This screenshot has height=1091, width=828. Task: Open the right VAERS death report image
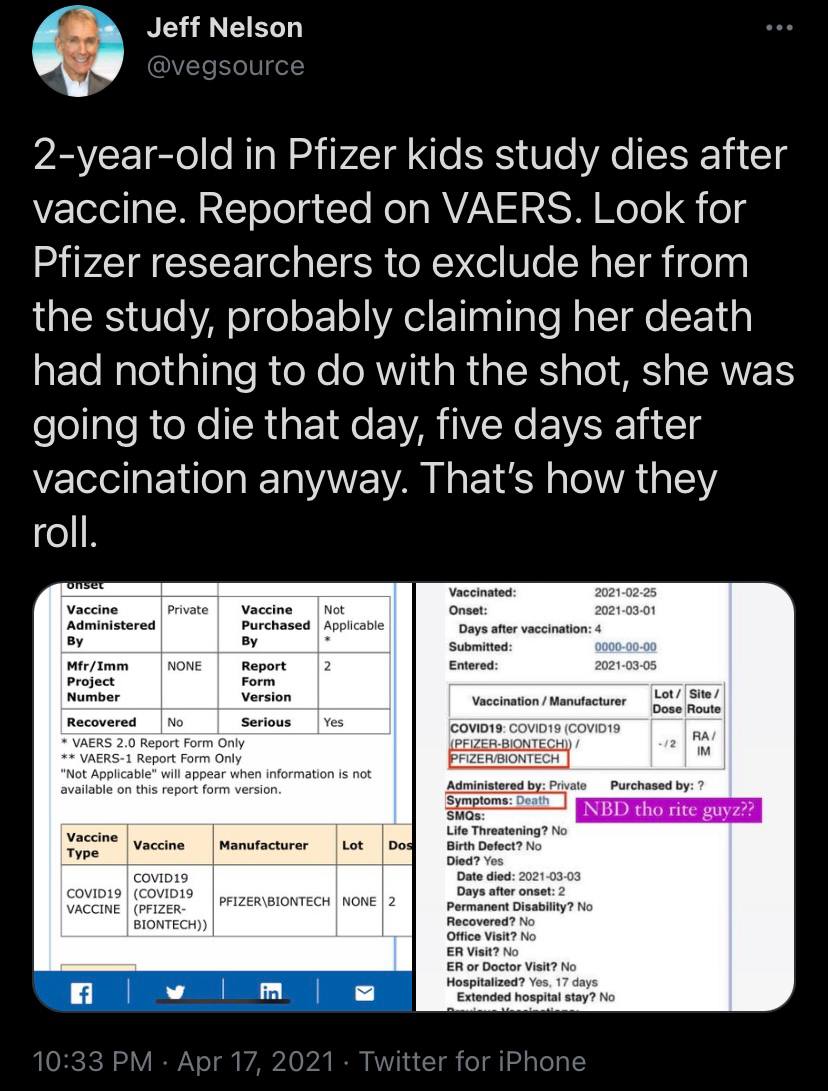[x=605, y=797]
